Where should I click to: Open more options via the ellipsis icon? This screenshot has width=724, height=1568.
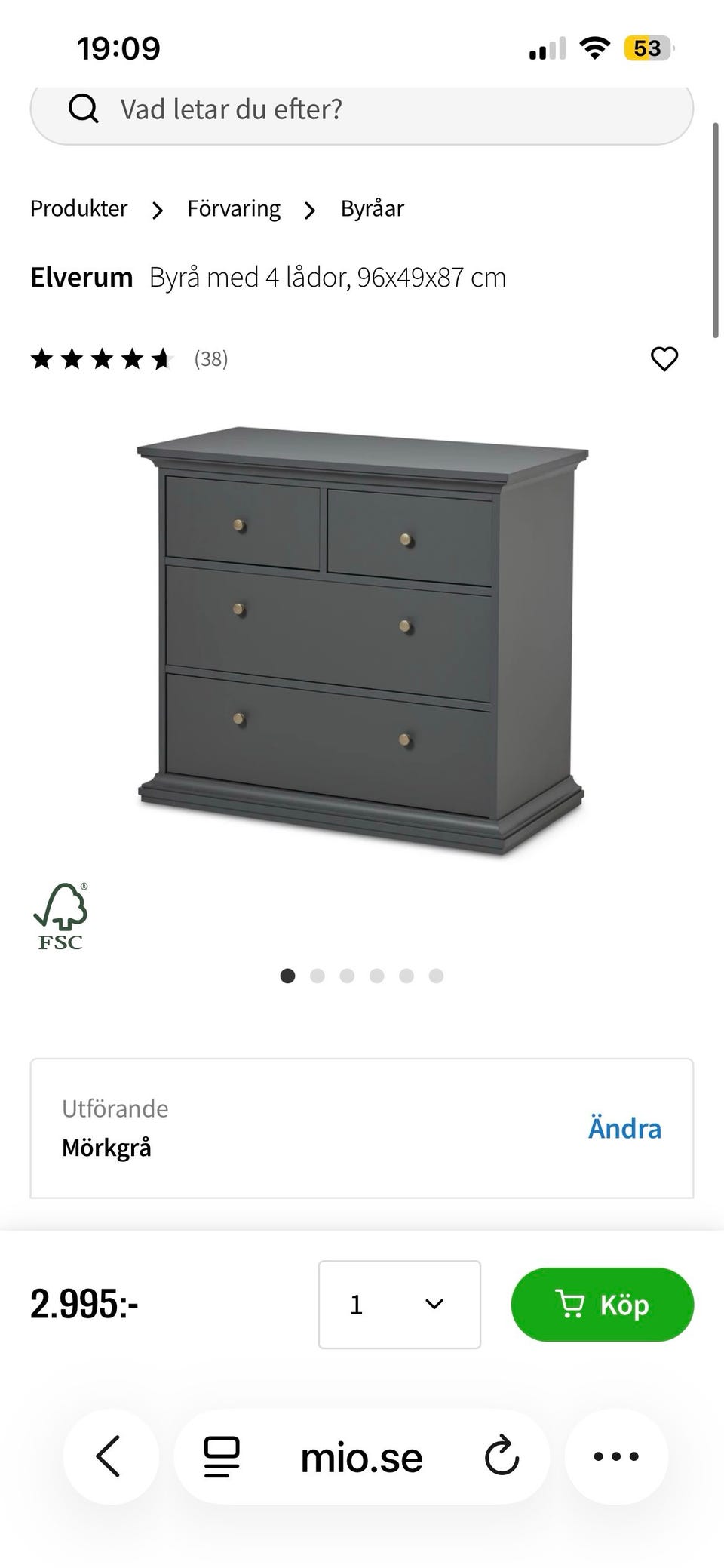click(x=615, y=1457)
